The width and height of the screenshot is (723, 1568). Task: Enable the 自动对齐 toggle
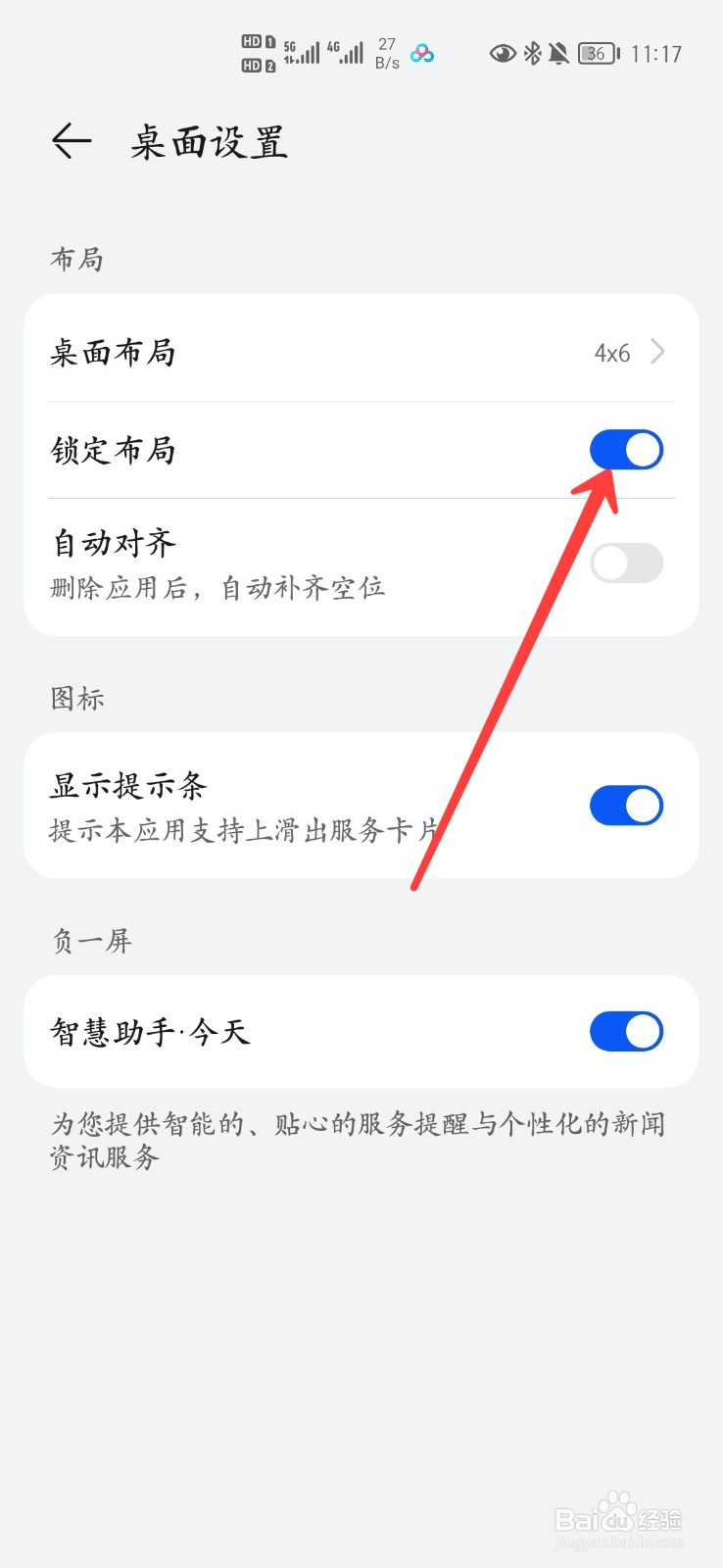(x=626, y=563)
